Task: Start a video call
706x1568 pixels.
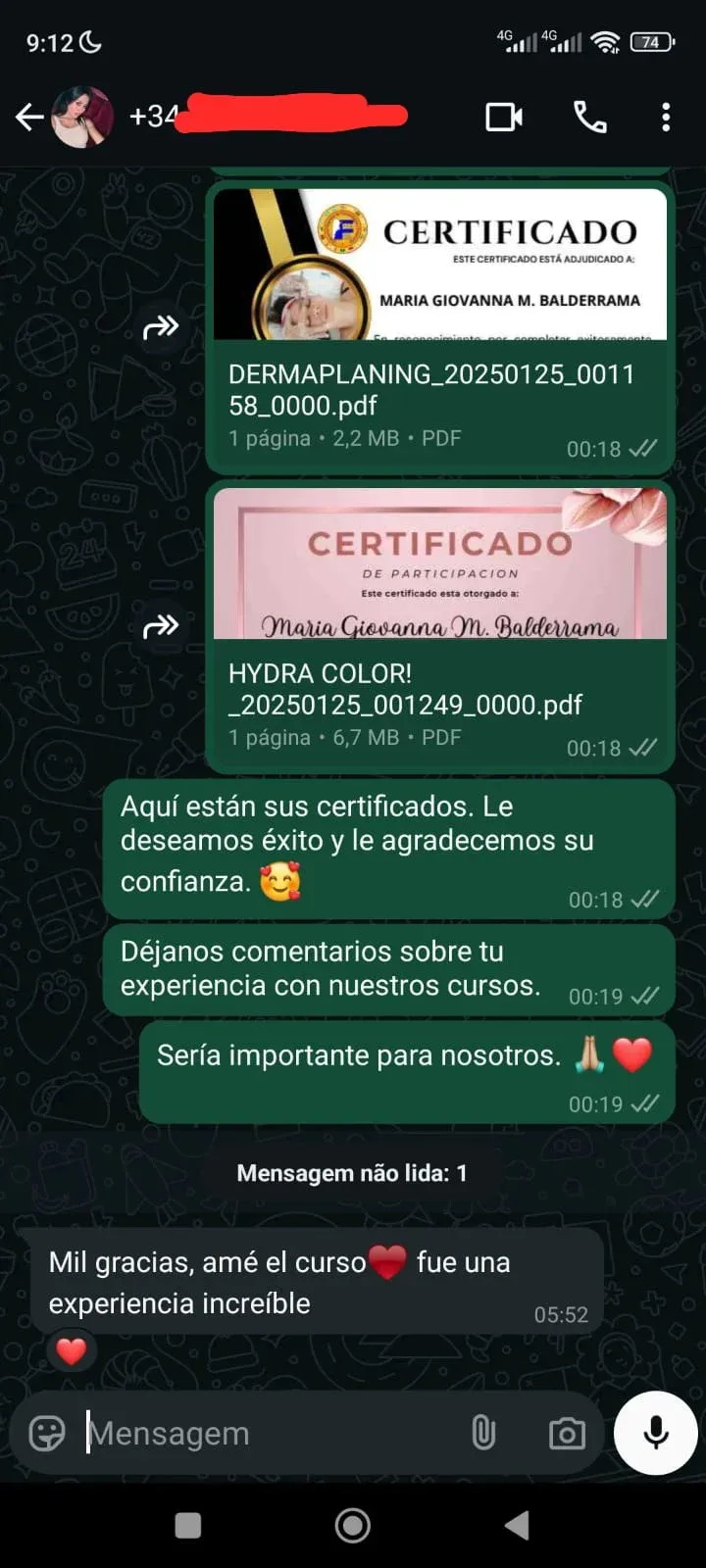Action: [504, 118]
